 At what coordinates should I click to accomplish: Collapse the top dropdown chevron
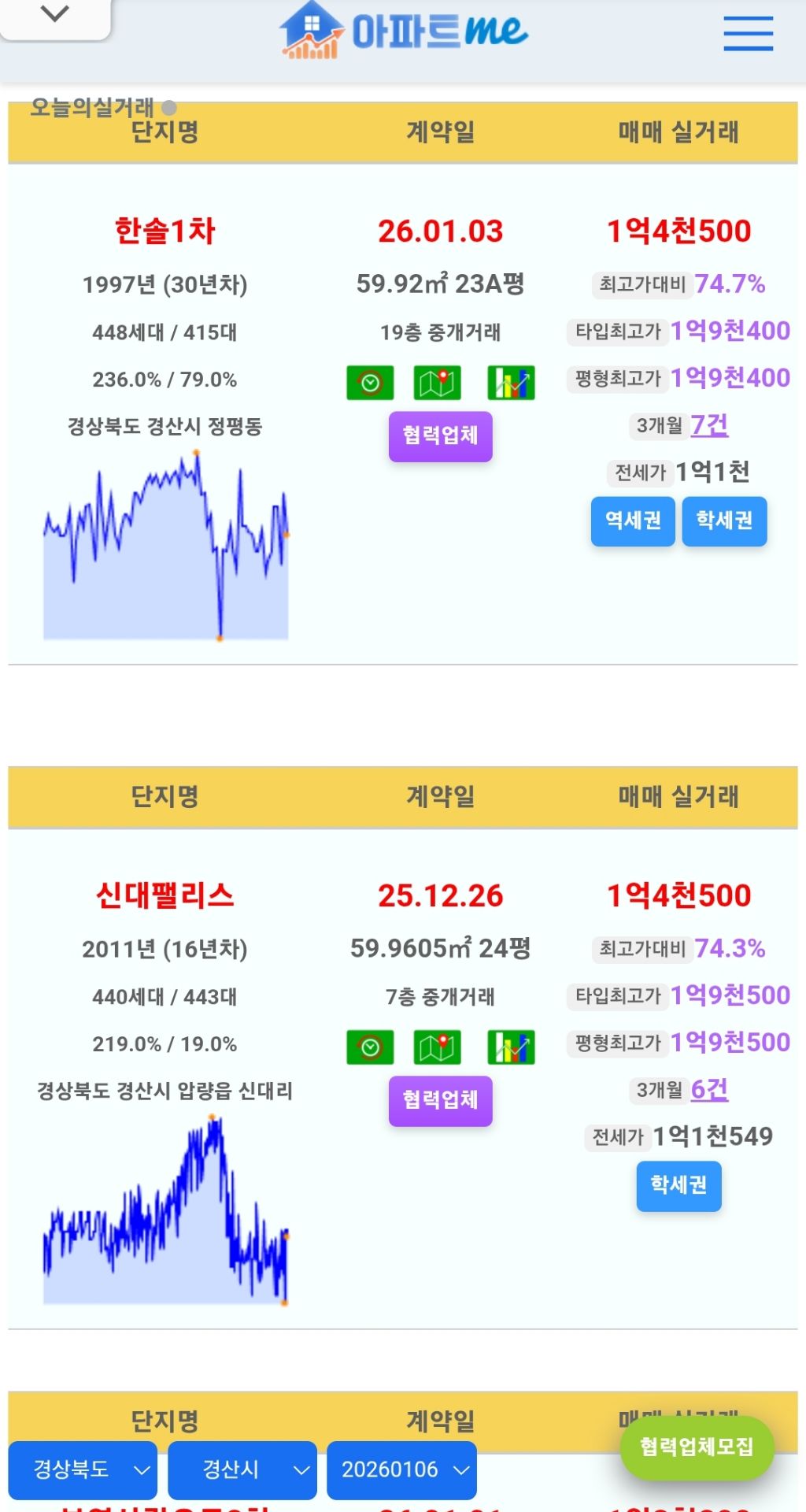pyautogui.click(x=55, y=15)
